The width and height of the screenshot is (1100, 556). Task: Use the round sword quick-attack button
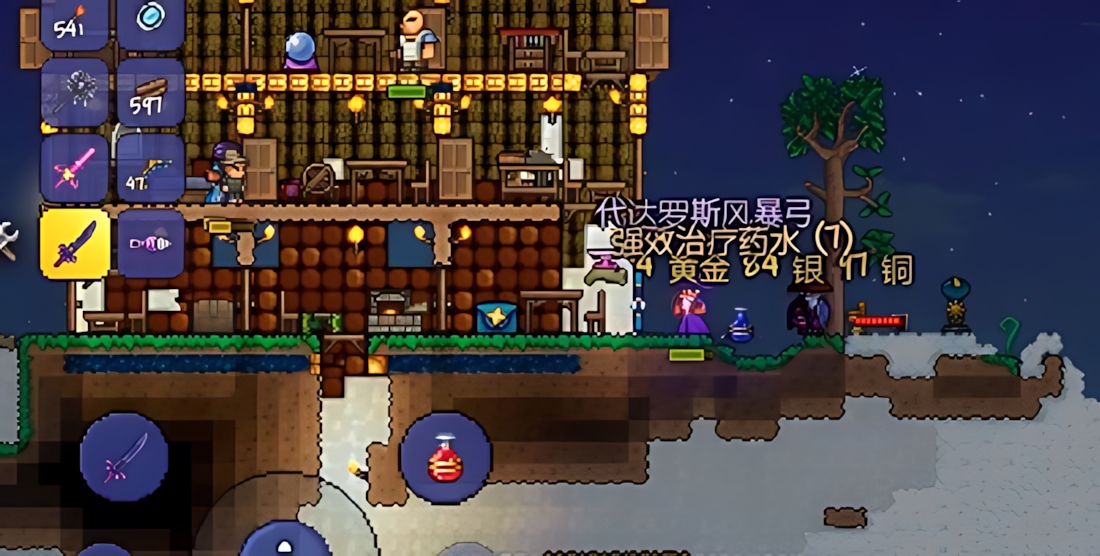(x=124, y=457)
